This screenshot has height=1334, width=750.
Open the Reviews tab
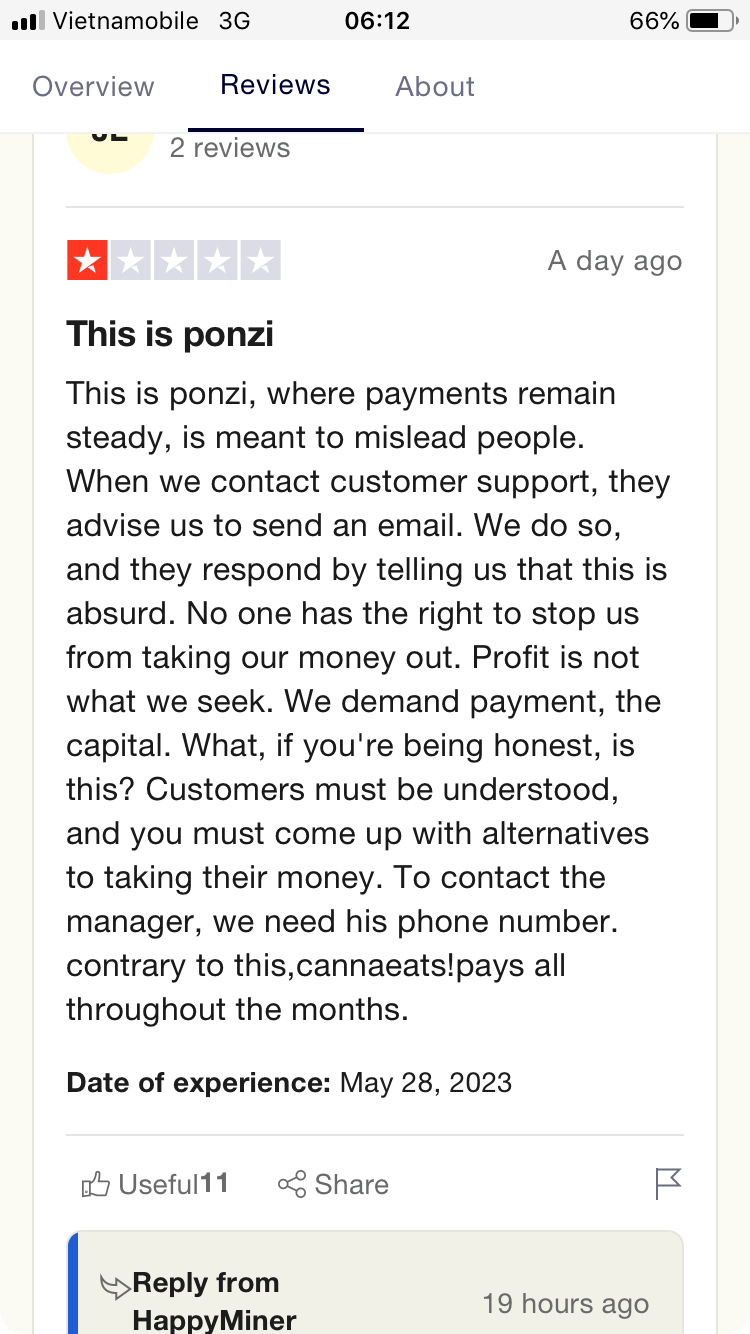(x=275, y=85)
